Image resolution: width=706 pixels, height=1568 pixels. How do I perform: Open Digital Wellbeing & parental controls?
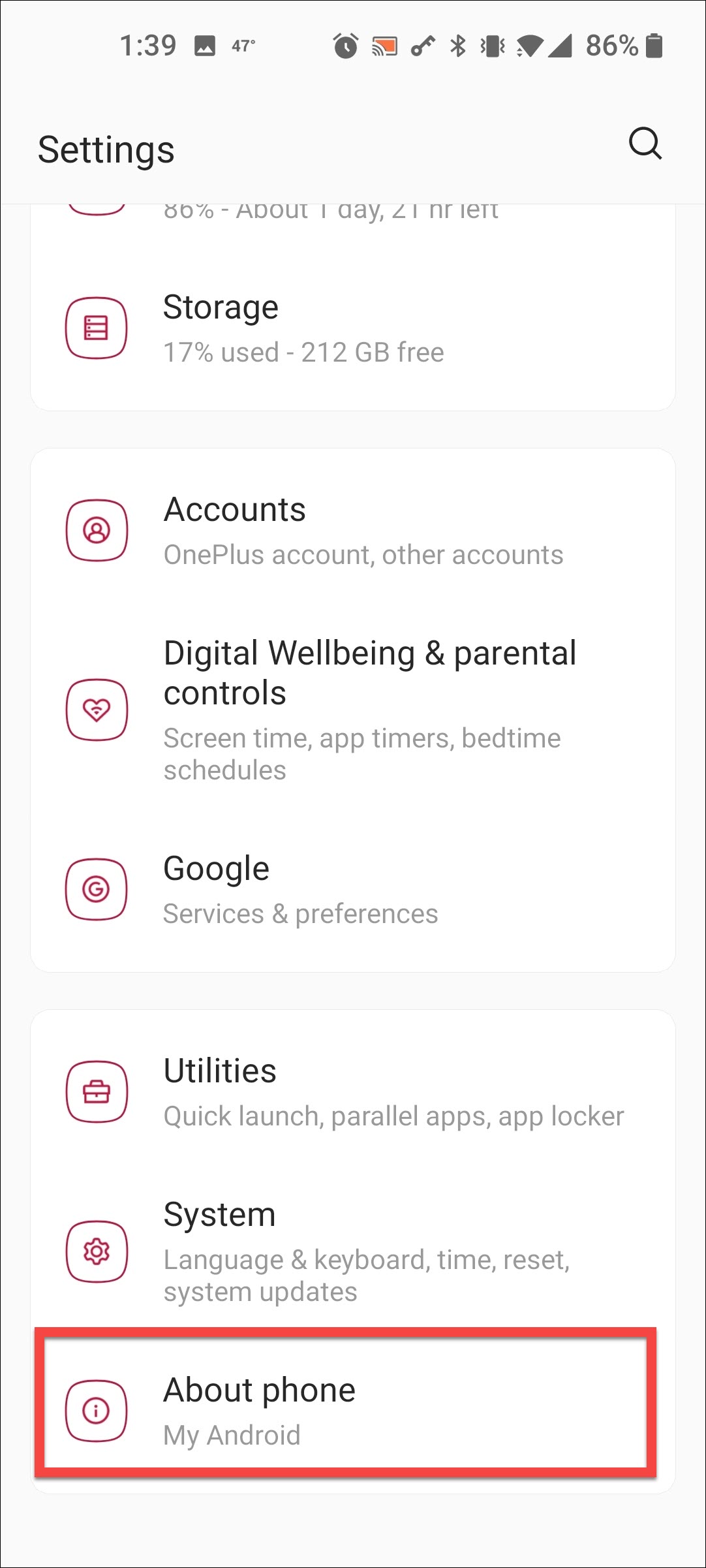click(x=352, y=710)
